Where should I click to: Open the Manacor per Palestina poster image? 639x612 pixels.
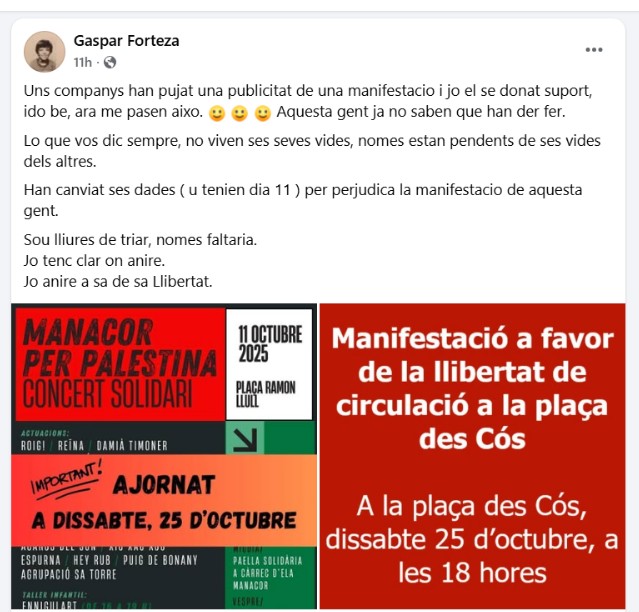(x=164, y=456)
